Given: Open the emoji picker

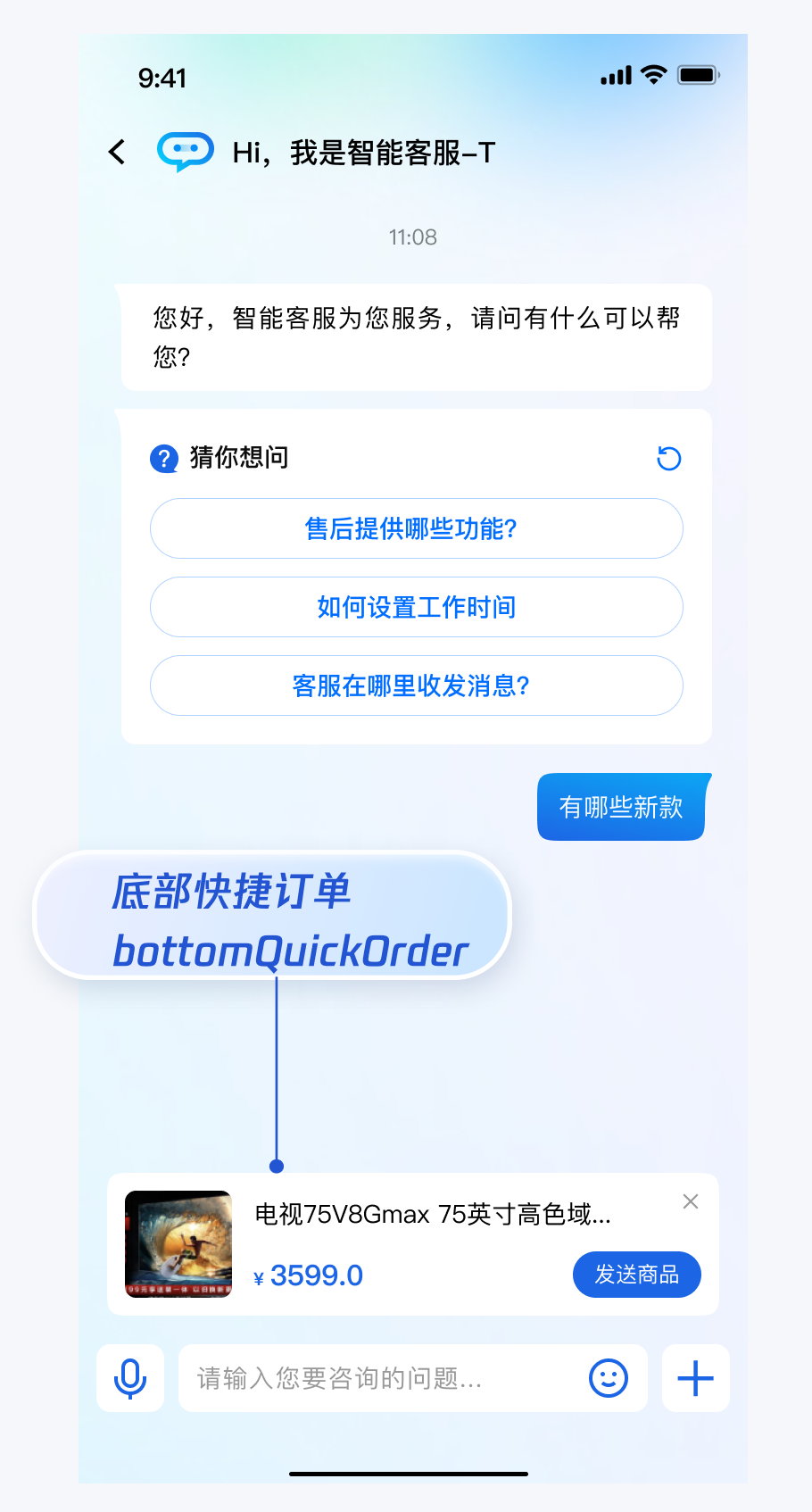Looking at the screenshot, I should click(609, 1378).
